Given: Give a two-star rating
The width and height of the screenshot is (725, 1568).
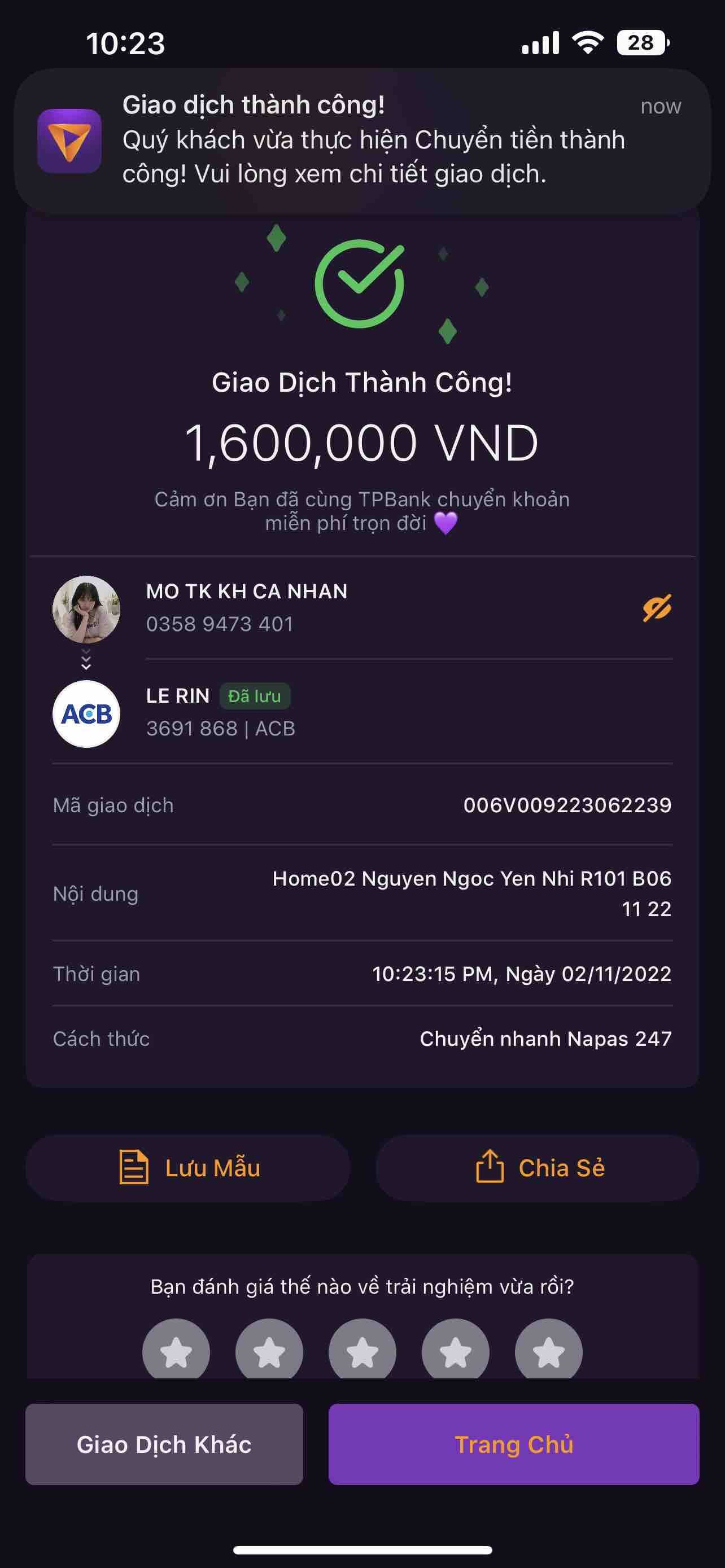Looking at the screenshot, I should [269, 1351].
